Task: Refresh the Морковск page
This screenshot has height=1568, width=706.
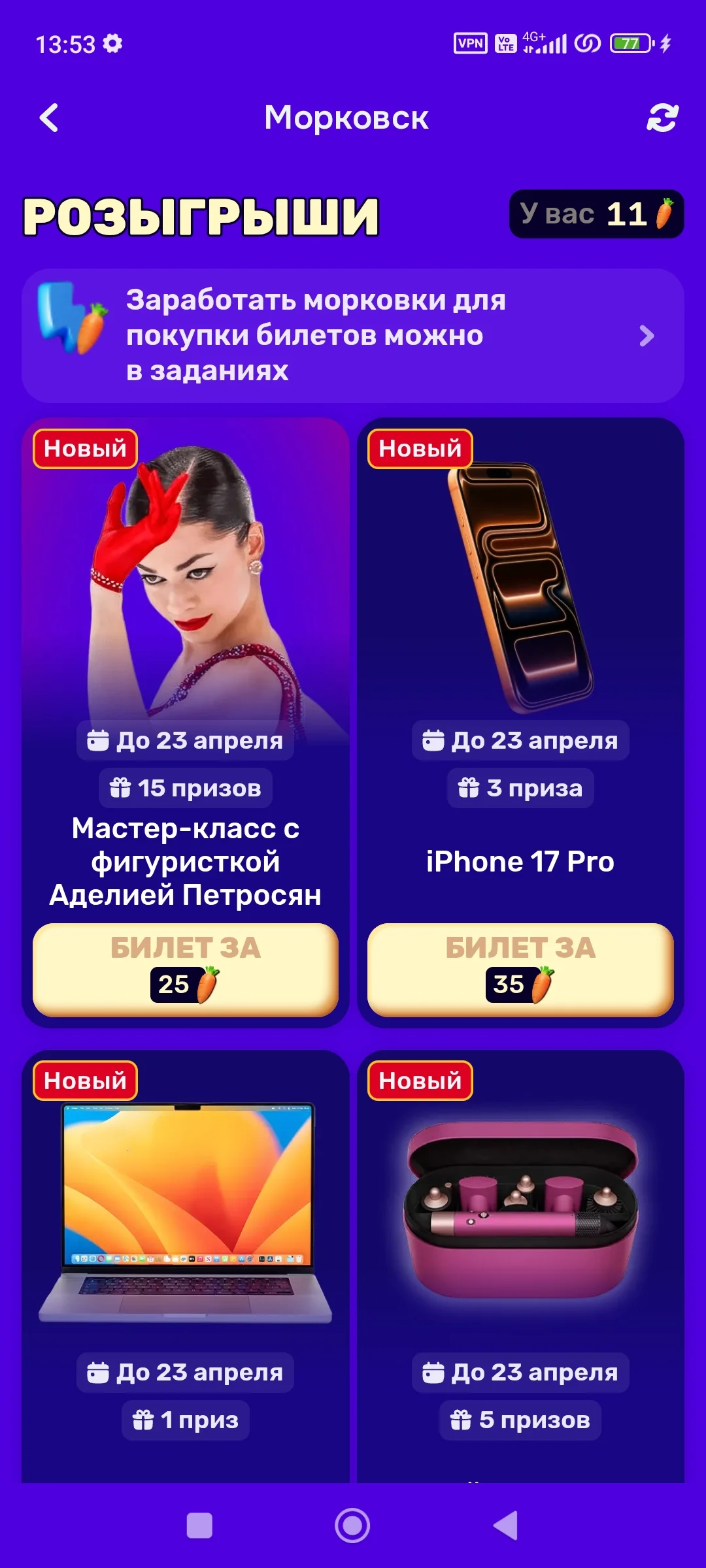Action: point(662,118)
